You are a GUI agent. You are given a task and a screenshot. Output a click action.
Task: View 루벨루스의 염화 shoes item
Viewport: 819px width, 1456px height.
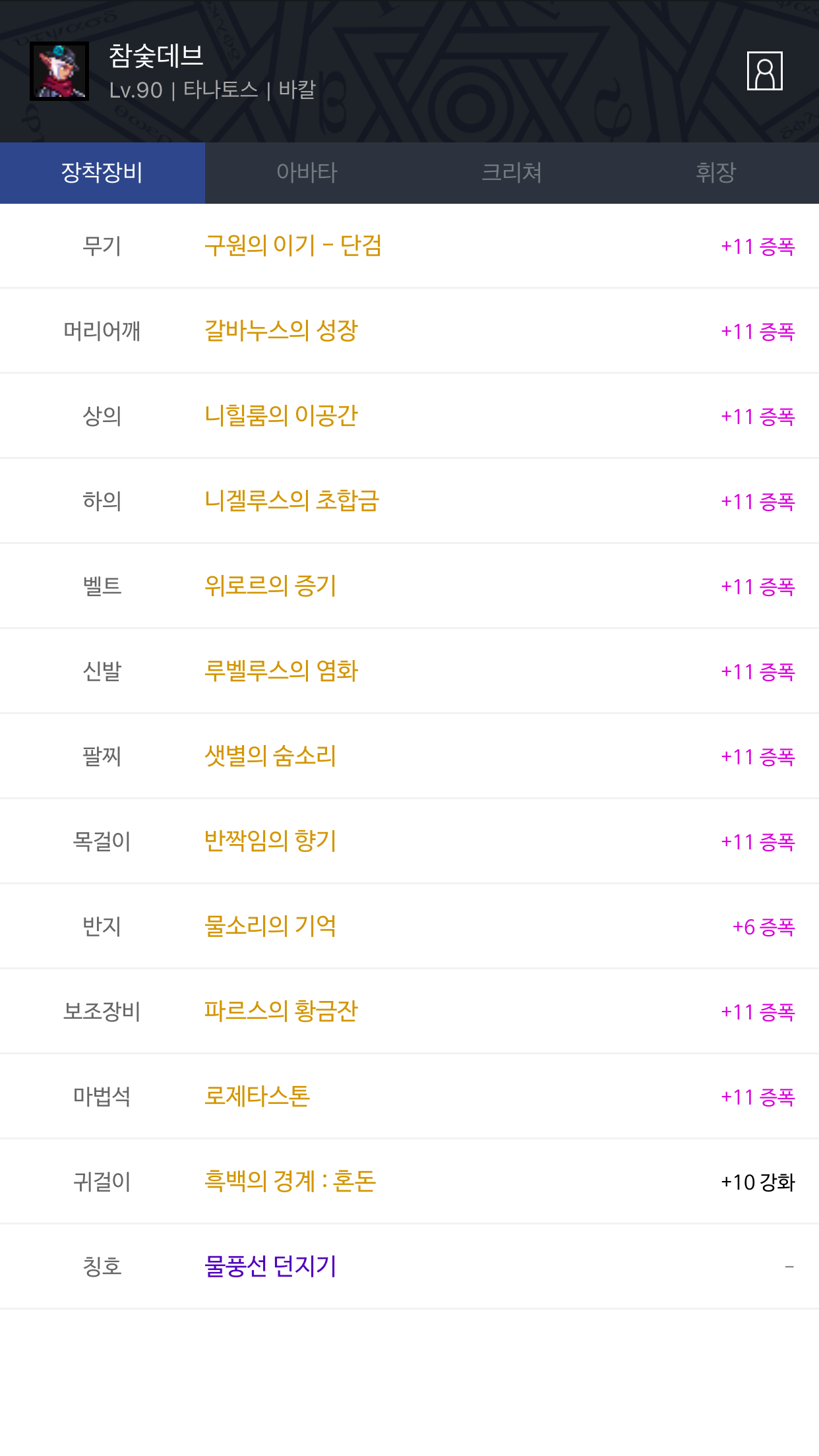[281, 671]
